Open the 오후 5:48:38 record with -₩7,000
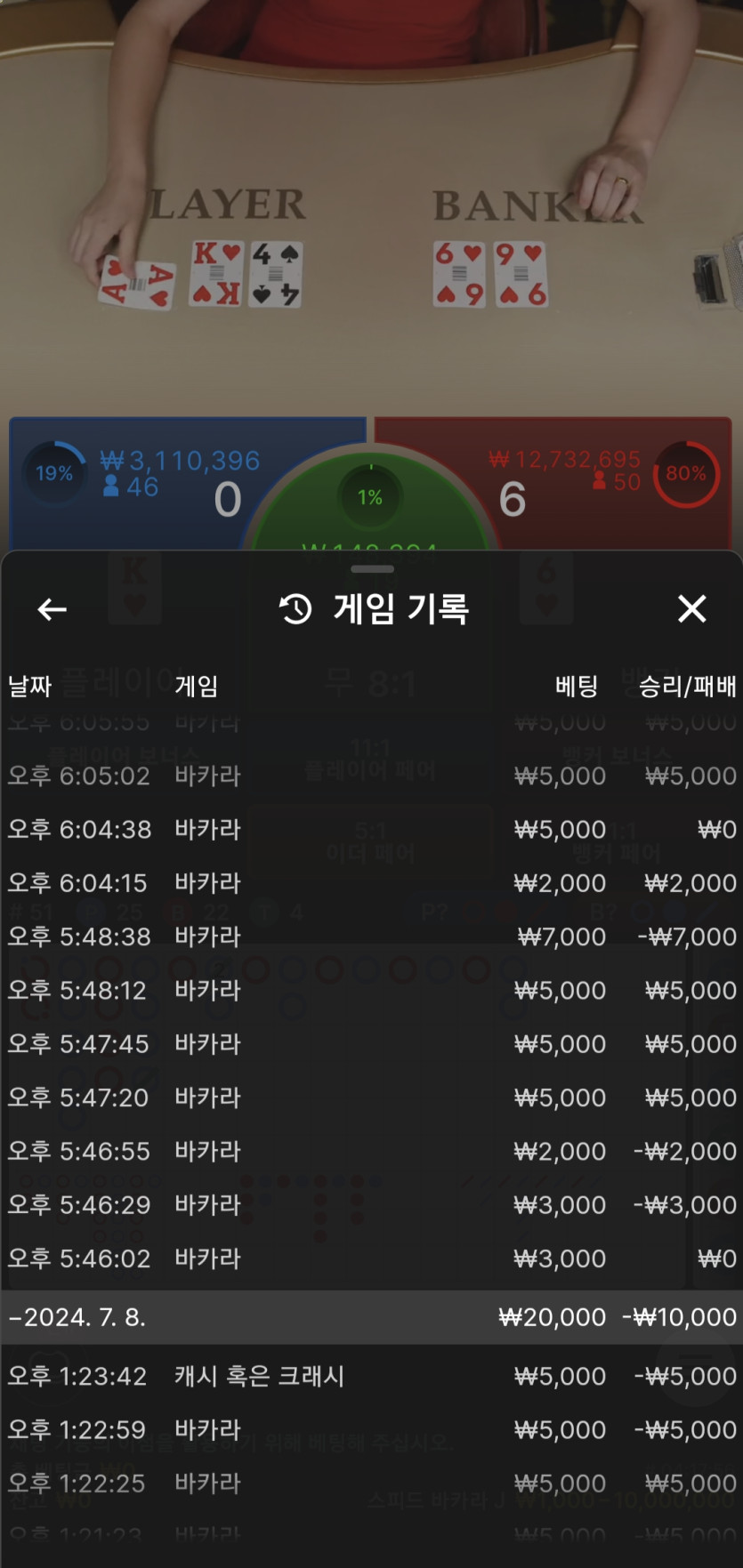The height and width of the screenshot is (1568, 743). [371, 937]
